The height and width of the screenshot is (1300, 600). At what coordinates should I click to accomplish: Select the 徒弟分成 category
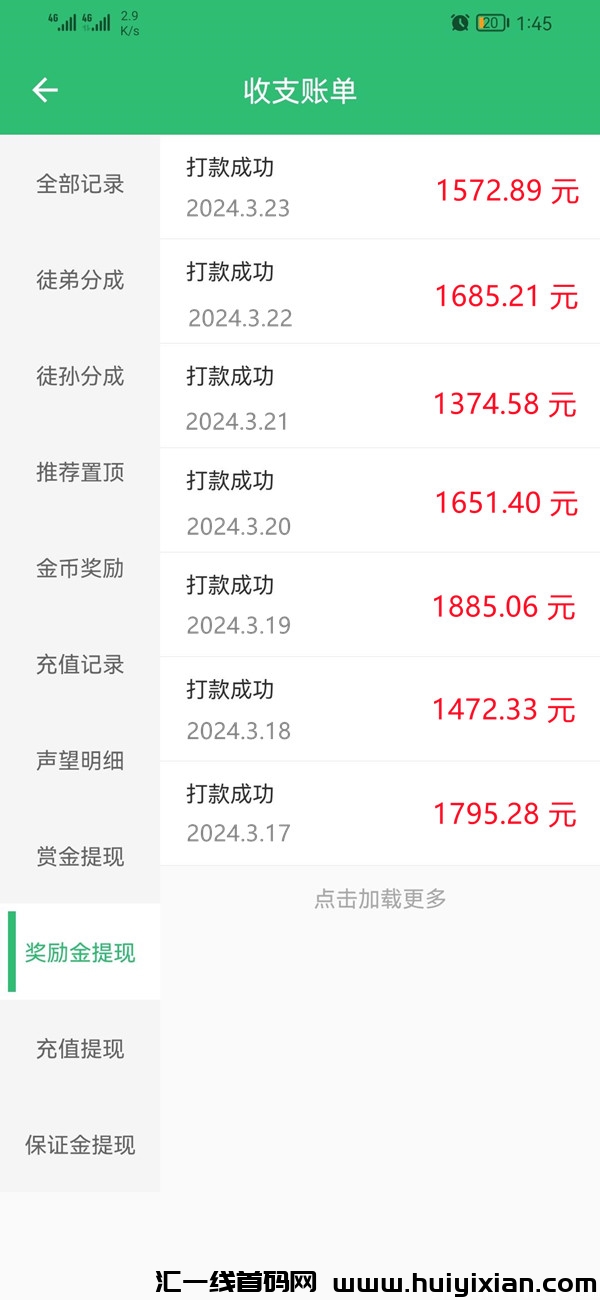coord(80,280)
